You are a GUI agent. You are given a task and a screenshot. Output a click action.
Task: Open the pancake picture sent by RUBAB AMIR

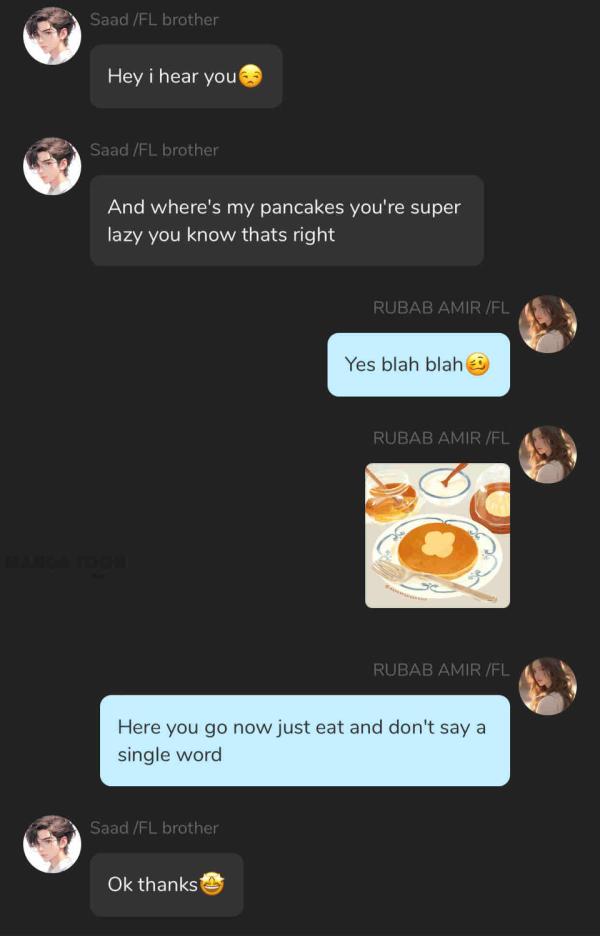[x=437, y=535]
